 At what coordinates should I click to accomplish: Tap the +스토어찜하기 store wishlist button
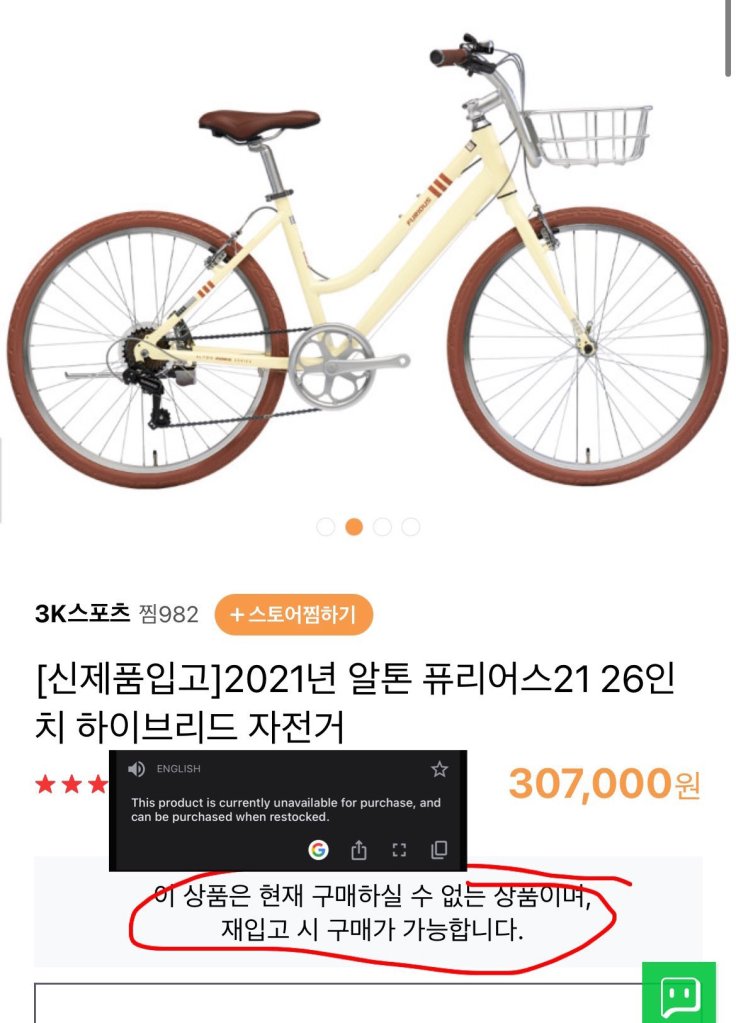293,614
